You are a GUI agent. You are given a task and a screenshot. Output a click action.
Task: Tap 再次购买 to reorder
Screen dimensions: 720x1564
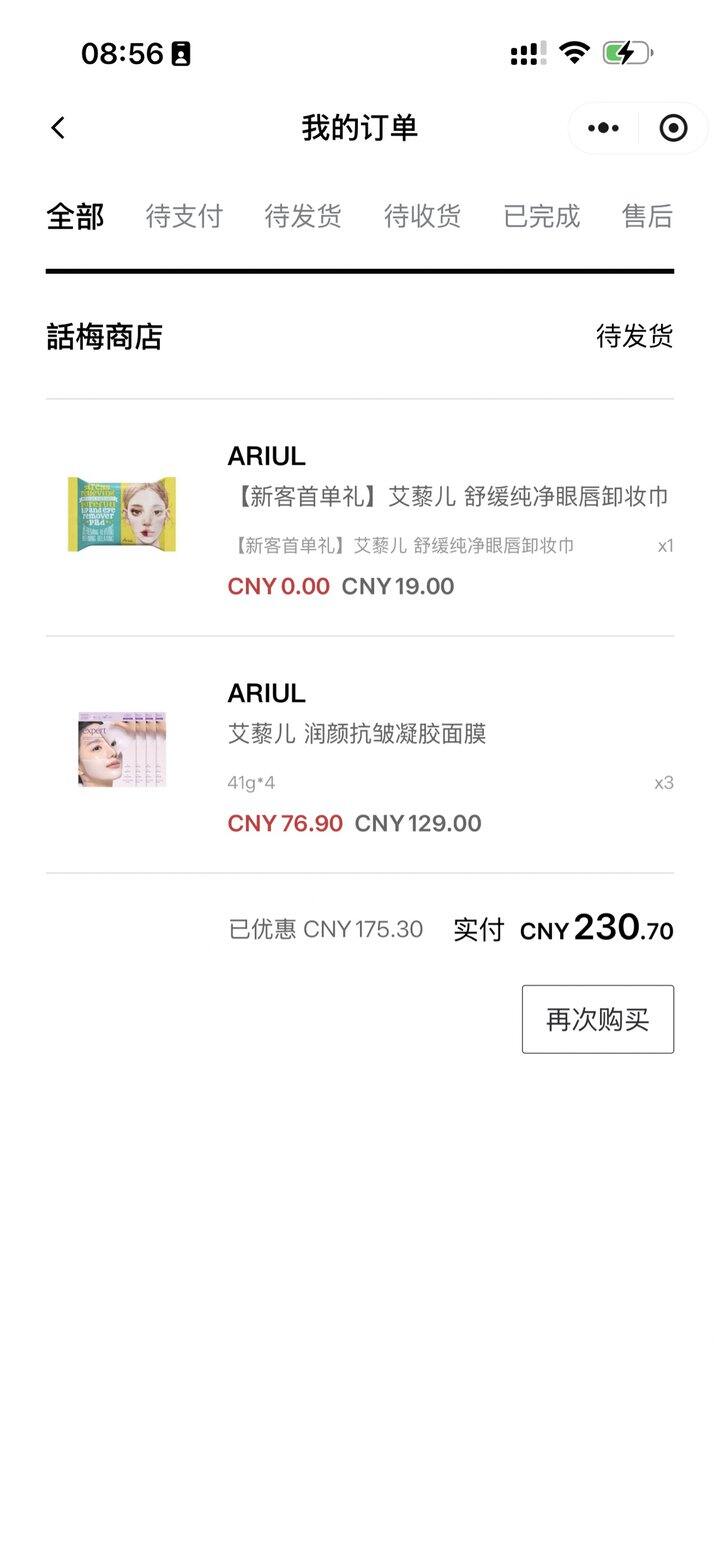point(597,1019)
